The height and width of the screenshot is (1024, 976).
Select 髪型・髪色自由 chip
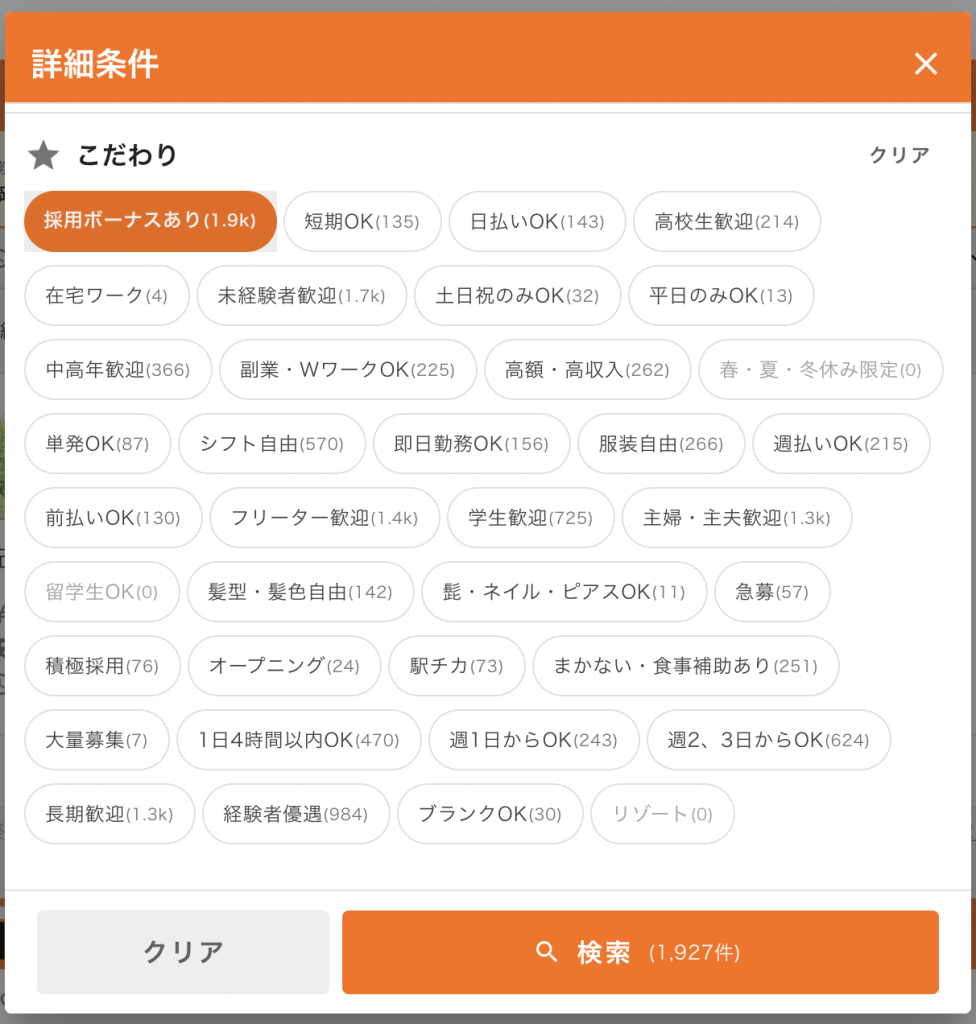(x=300, y=591)
